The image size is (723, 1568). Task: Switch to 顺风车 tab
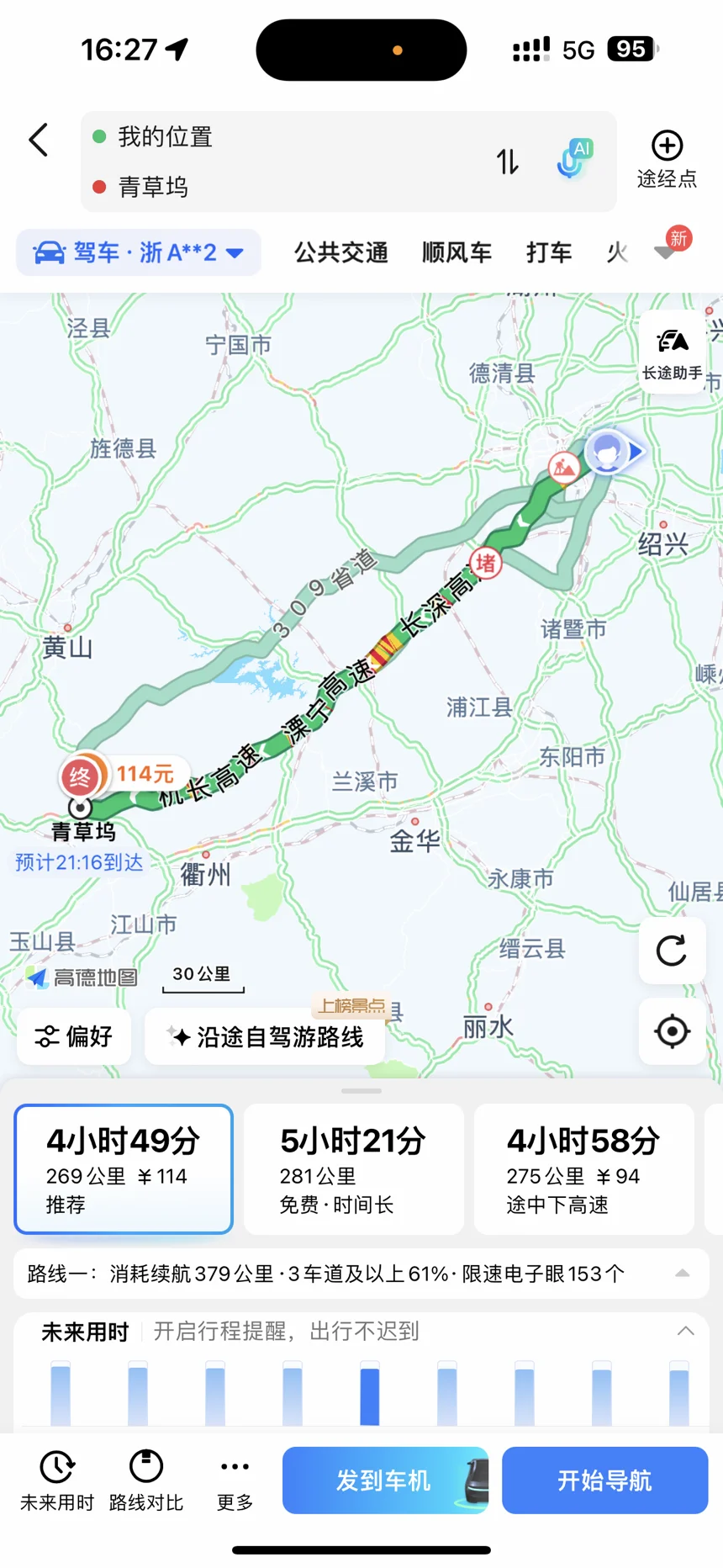[456, 252]
